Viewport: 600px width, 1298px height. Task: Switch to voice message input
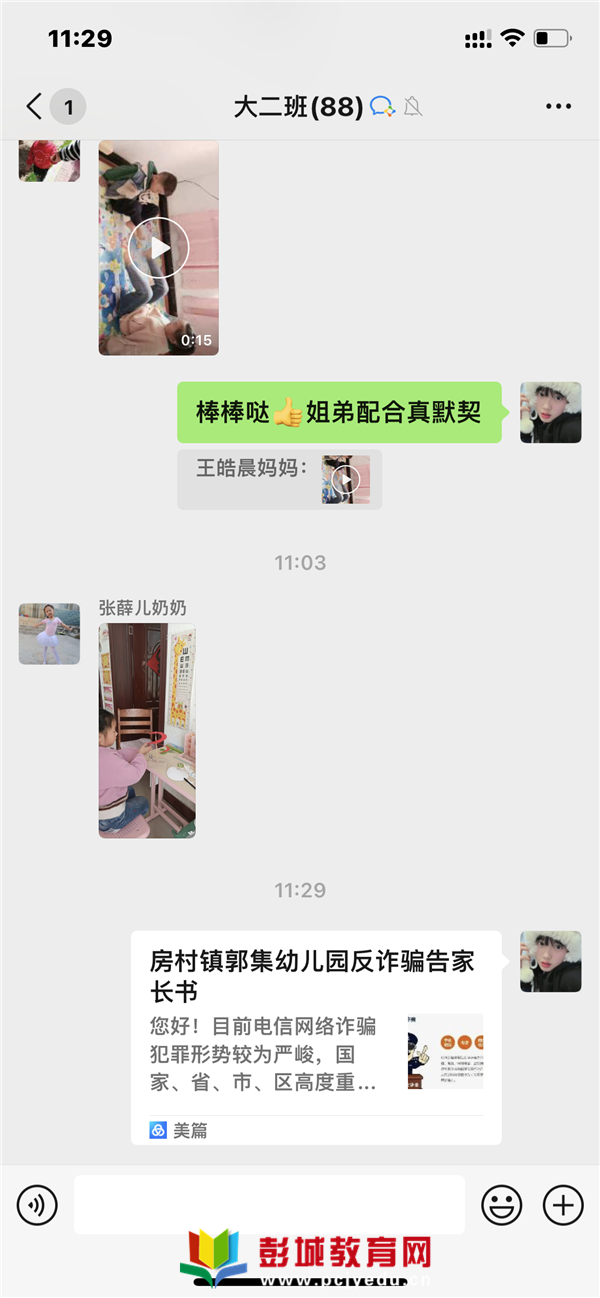pos(37,1205)
